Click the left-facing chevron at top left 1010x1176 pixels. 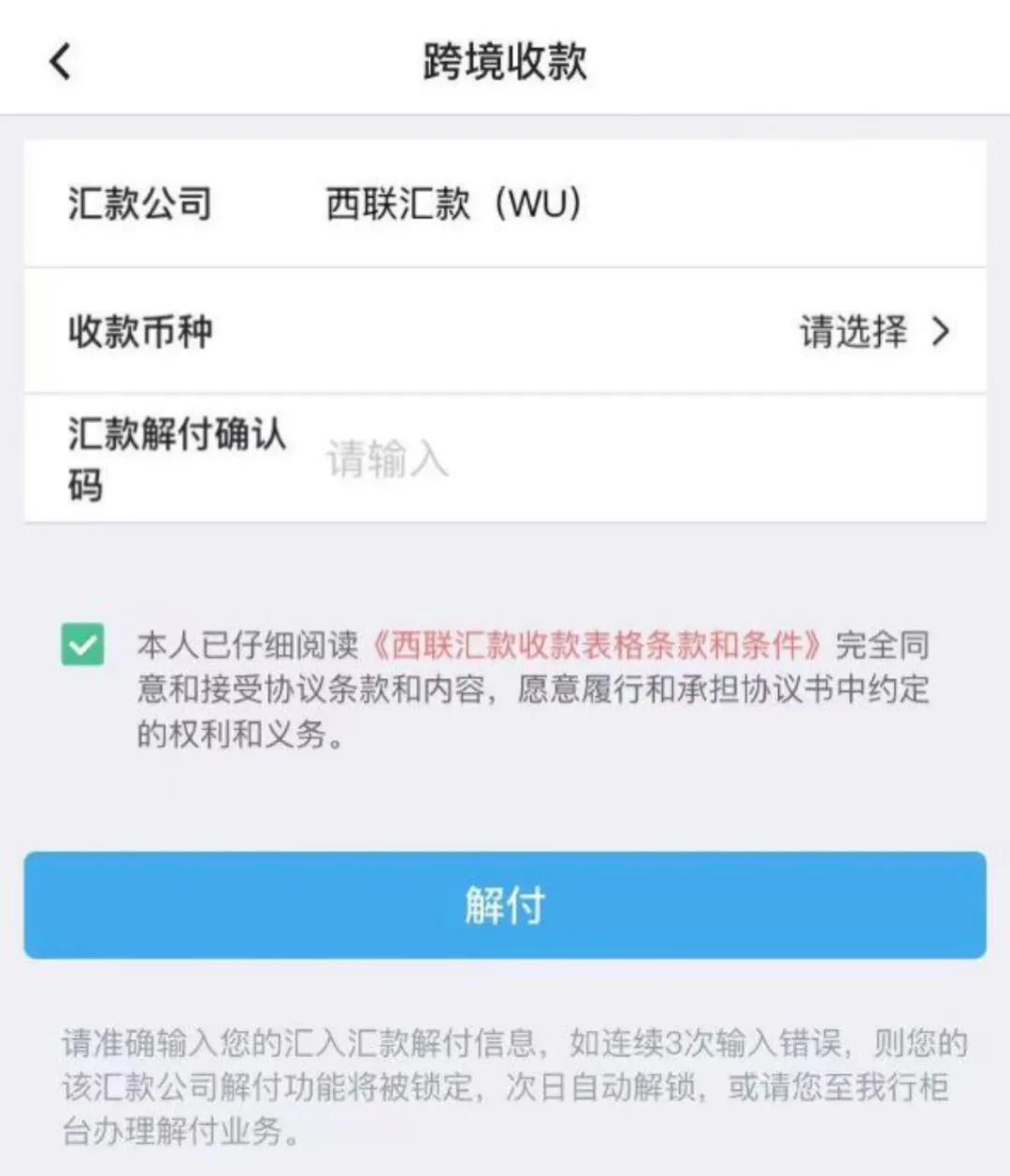click(60, 63)
